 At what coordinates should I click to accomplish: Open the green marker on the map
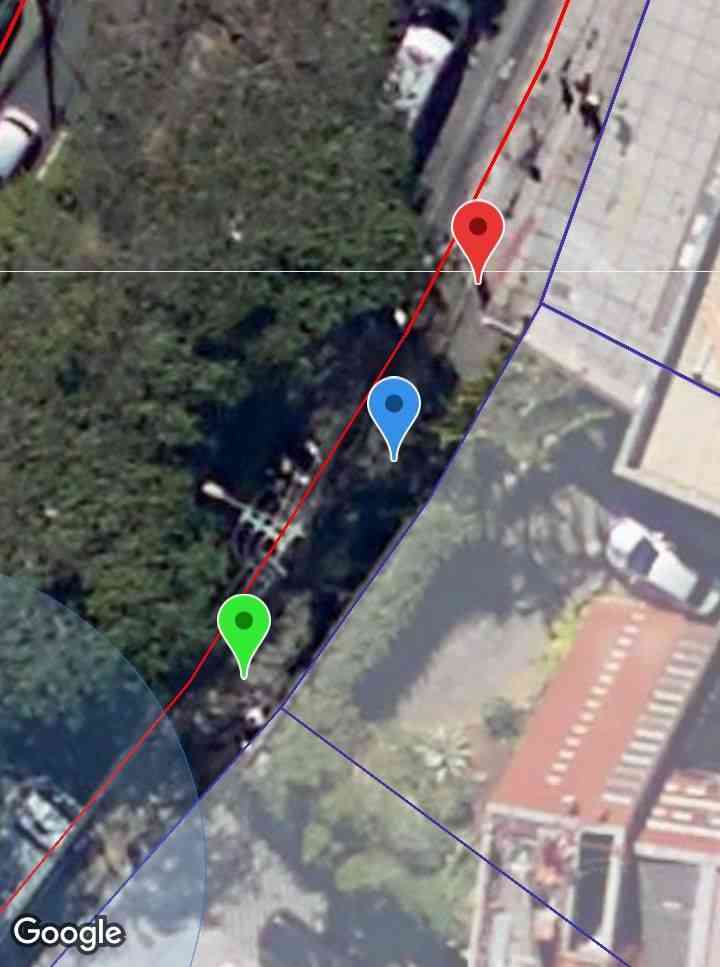(x=244, y=624)
